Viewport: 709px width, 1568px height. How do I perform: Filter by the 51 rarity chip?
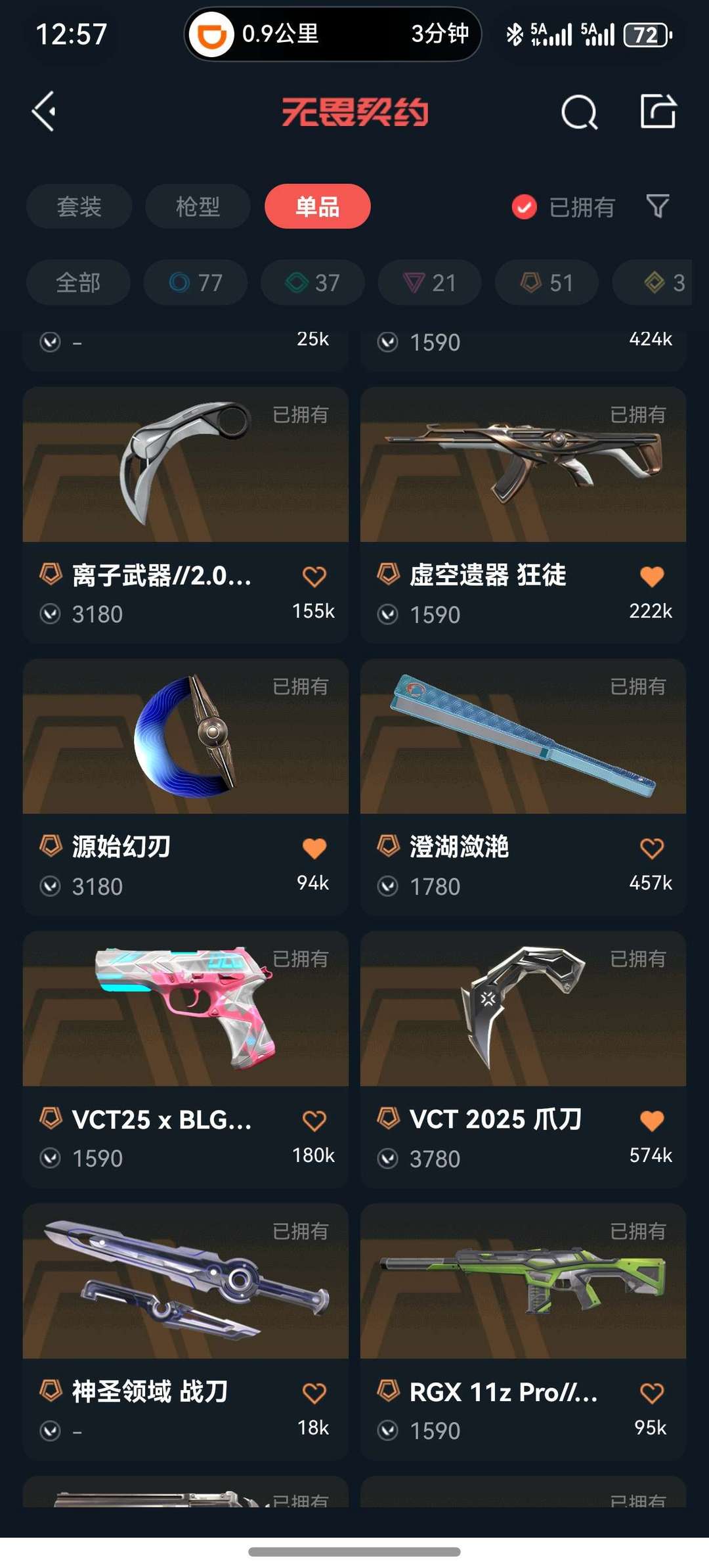tap(546, 282)
